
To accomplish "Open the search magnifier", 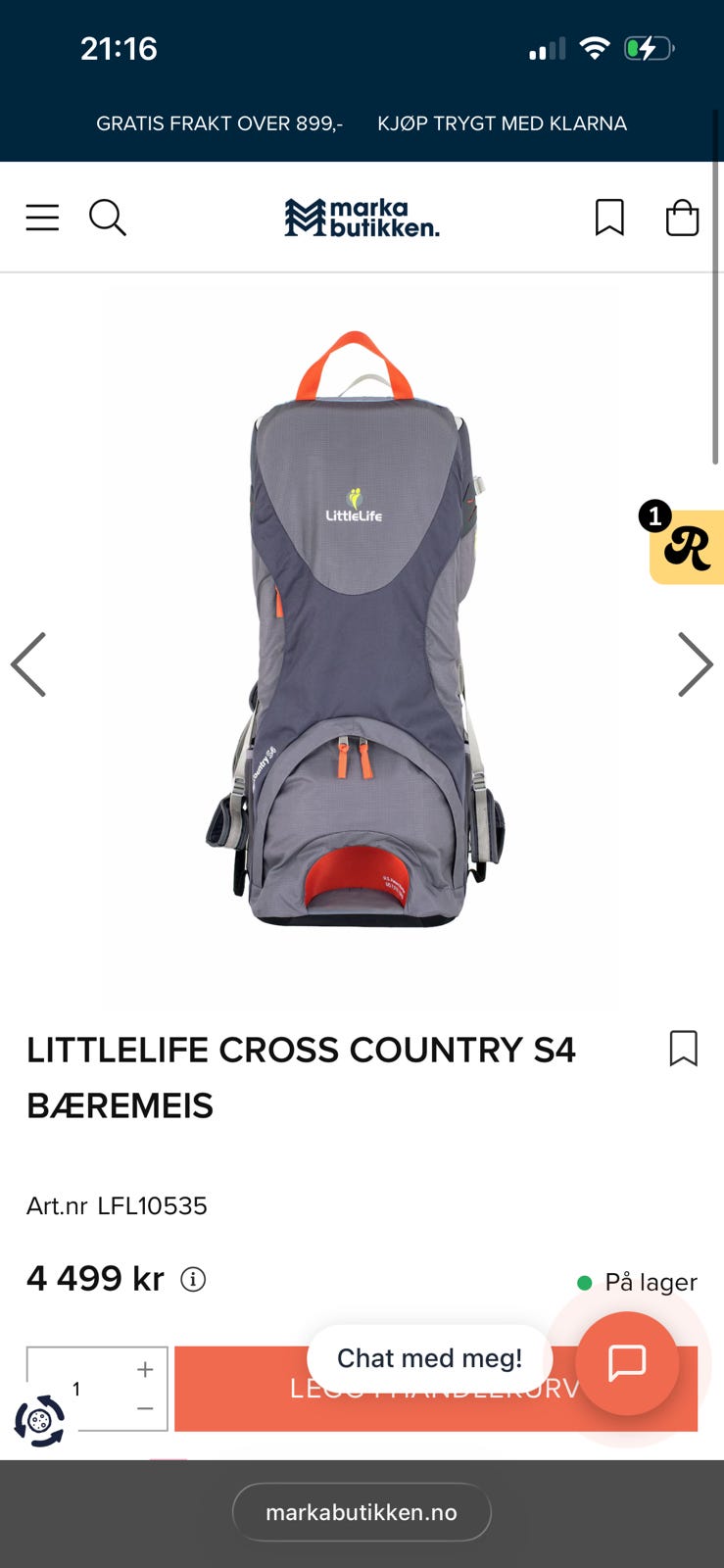I will (108, 218).
